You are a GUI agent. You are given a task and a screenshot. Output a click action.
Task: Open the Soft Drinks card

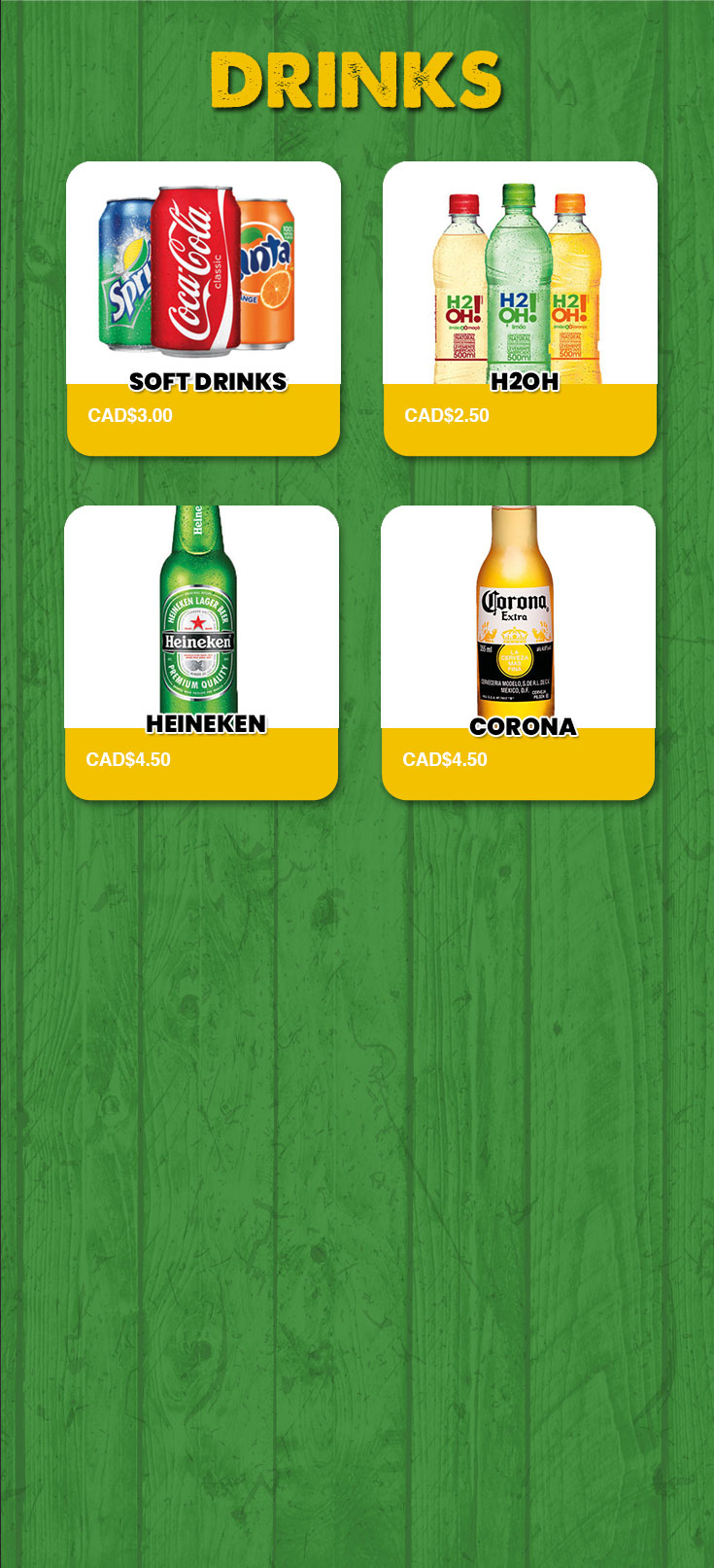pyautogui.click(x=203, y=308)
